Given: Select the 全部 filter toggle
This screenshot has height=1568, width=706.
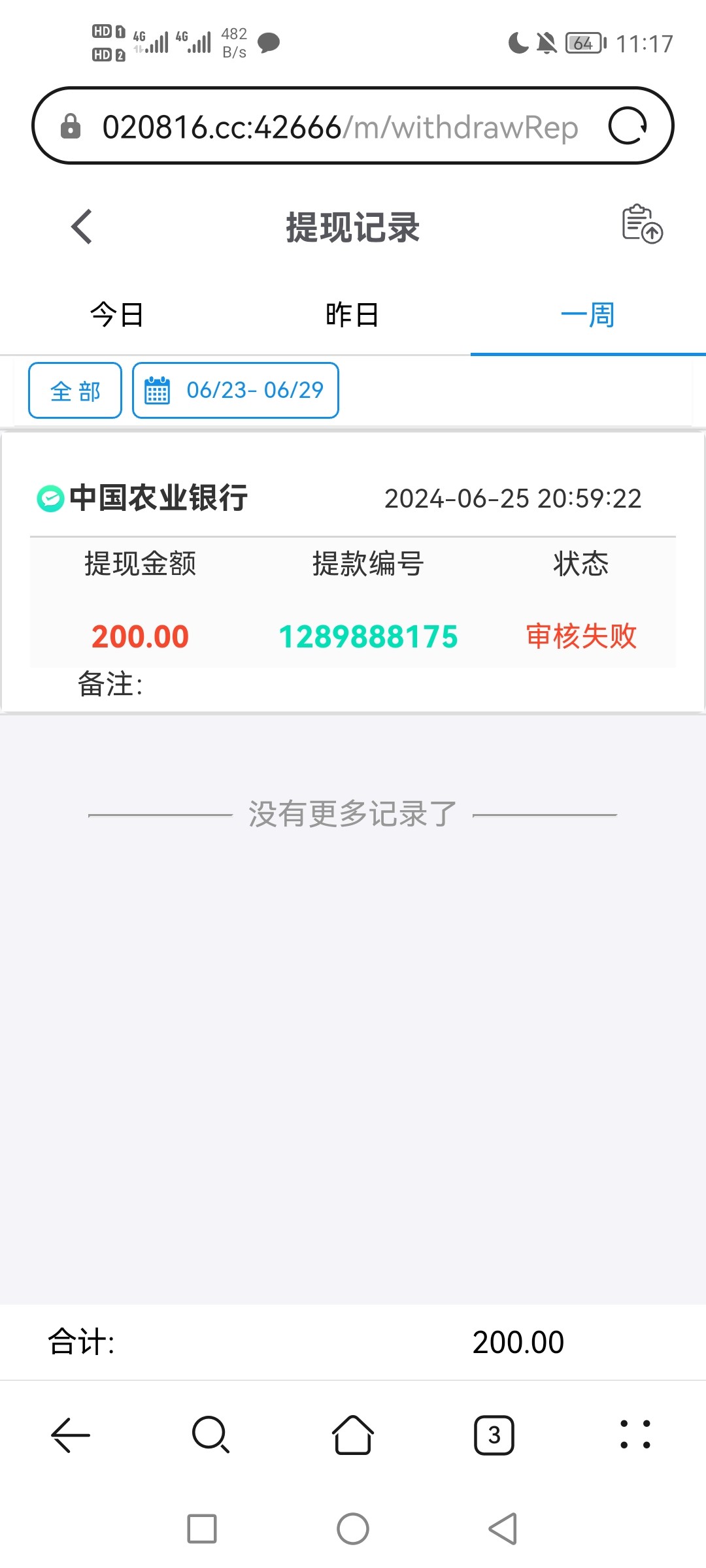Looking at the screenshot, I should point(75,390).
